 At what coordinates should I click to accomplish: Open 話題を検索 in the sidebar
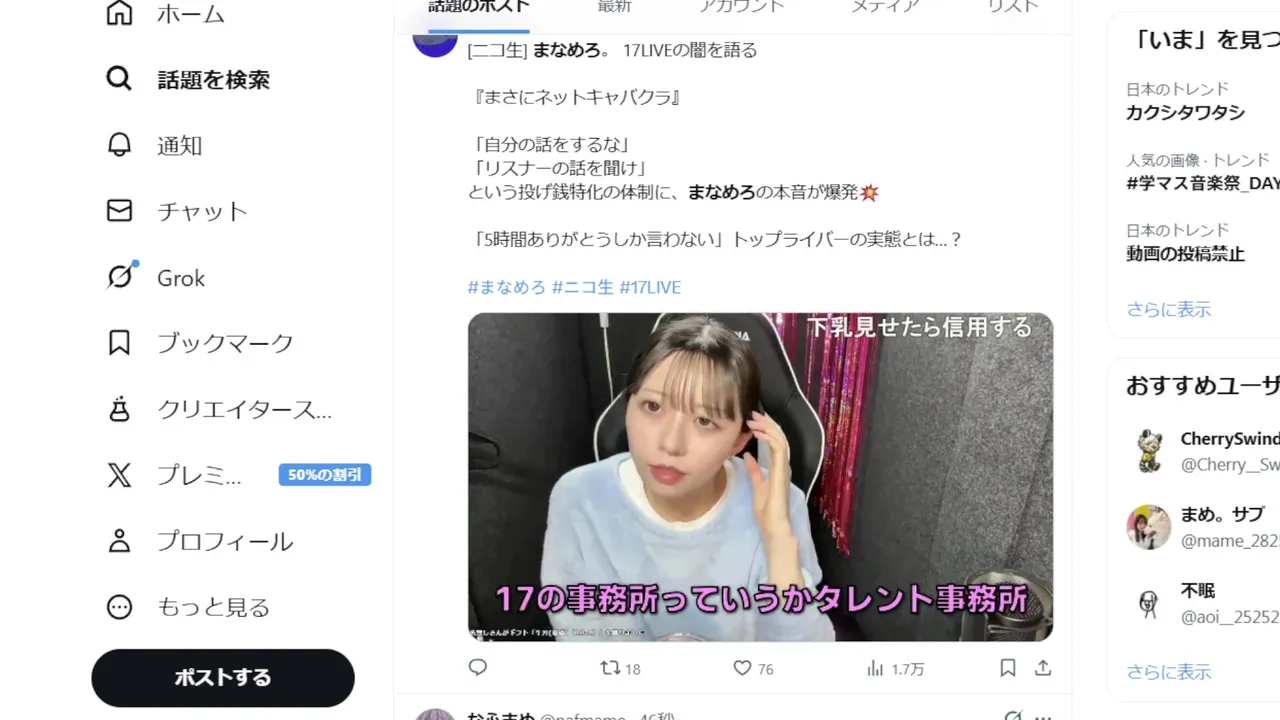pos(188,80)
